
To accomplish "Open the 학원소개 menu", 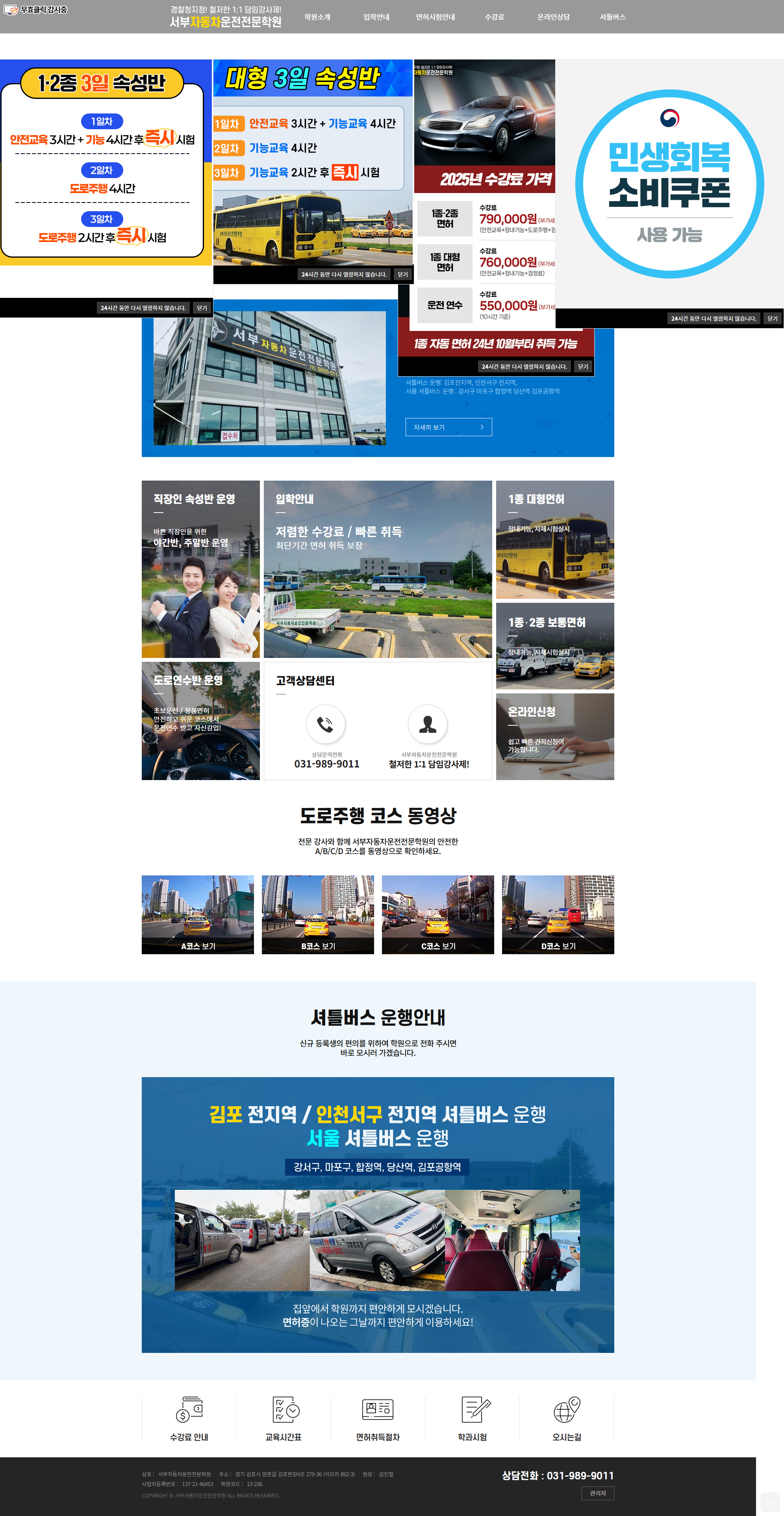I will [x=317, y=17].
